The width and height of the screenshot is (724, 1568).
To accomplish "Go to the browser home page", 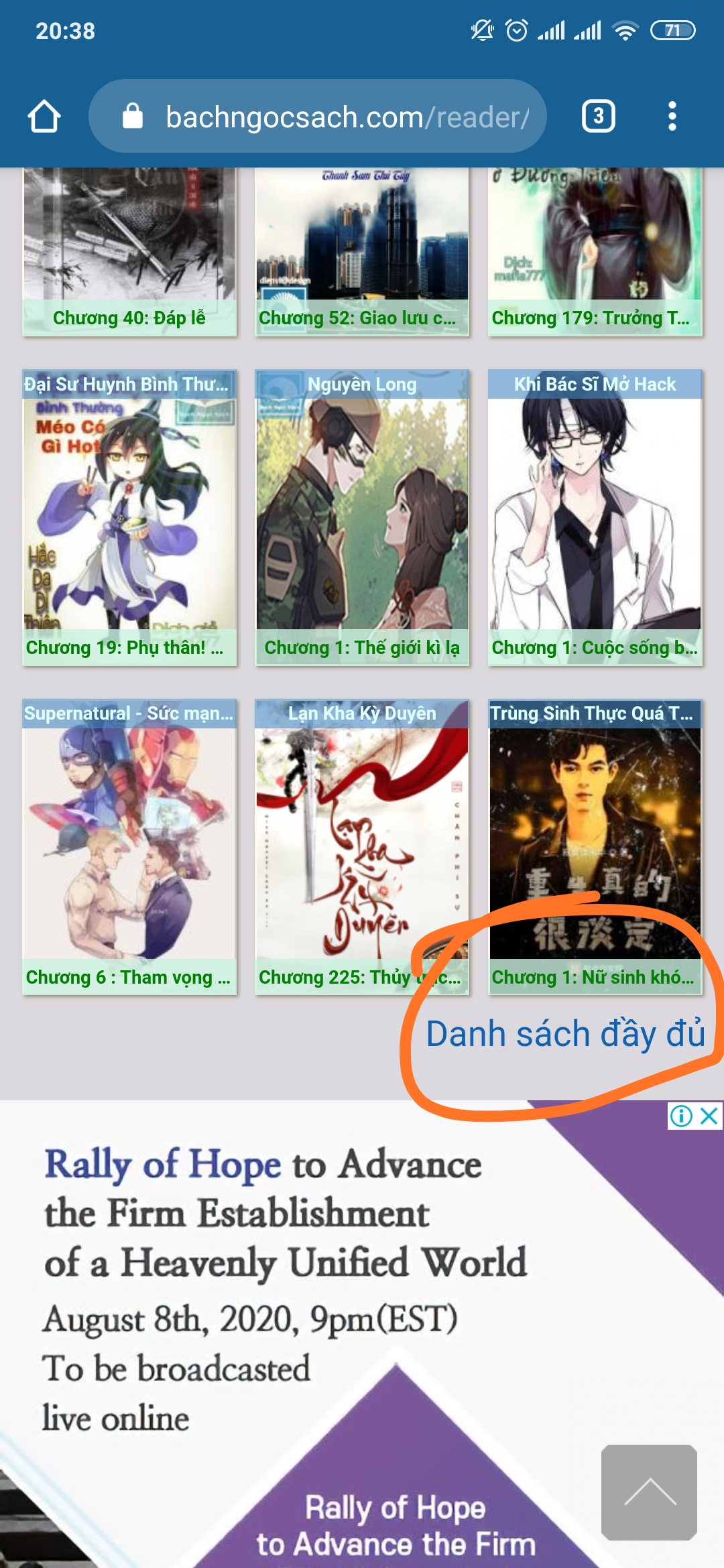I will 44,117.
